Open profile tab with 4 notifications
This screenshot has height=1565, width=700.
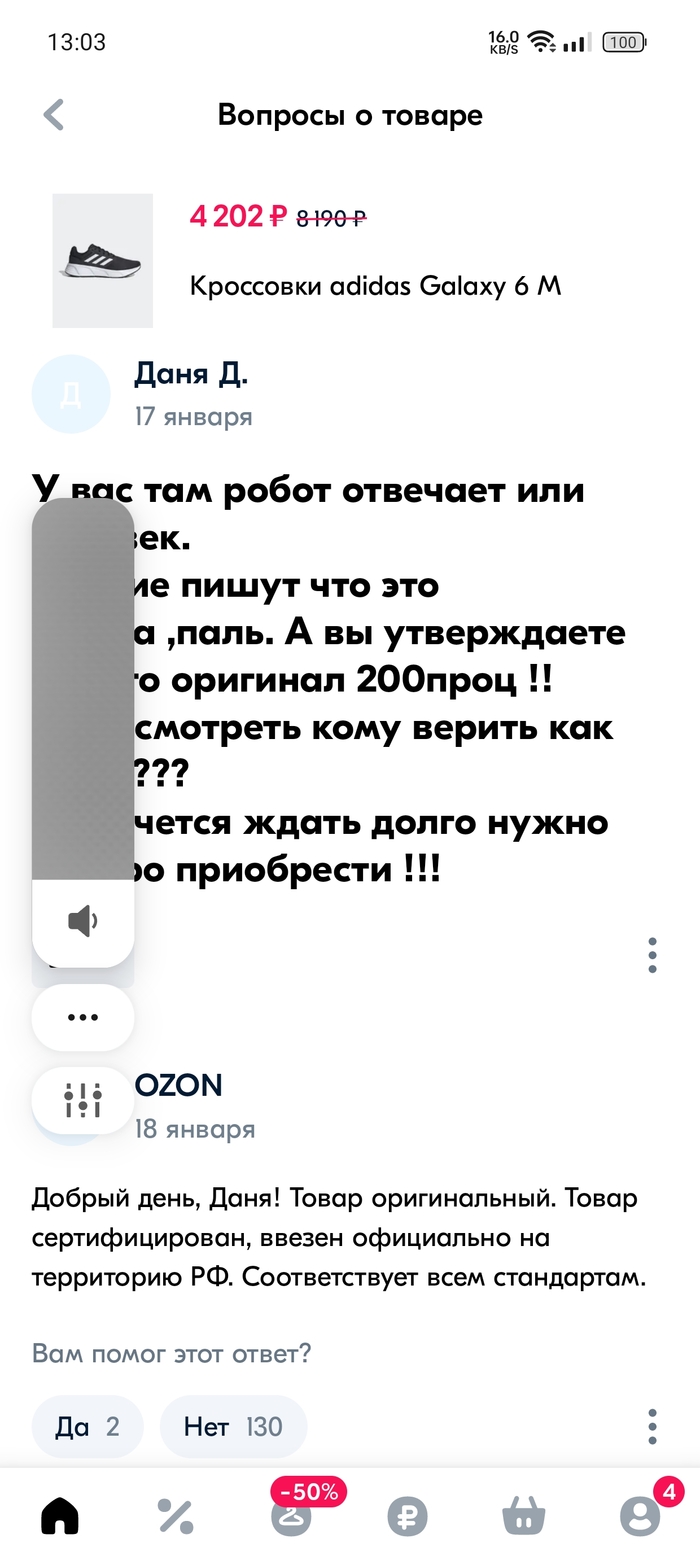pyautogui.click(x=640, y=1517)
